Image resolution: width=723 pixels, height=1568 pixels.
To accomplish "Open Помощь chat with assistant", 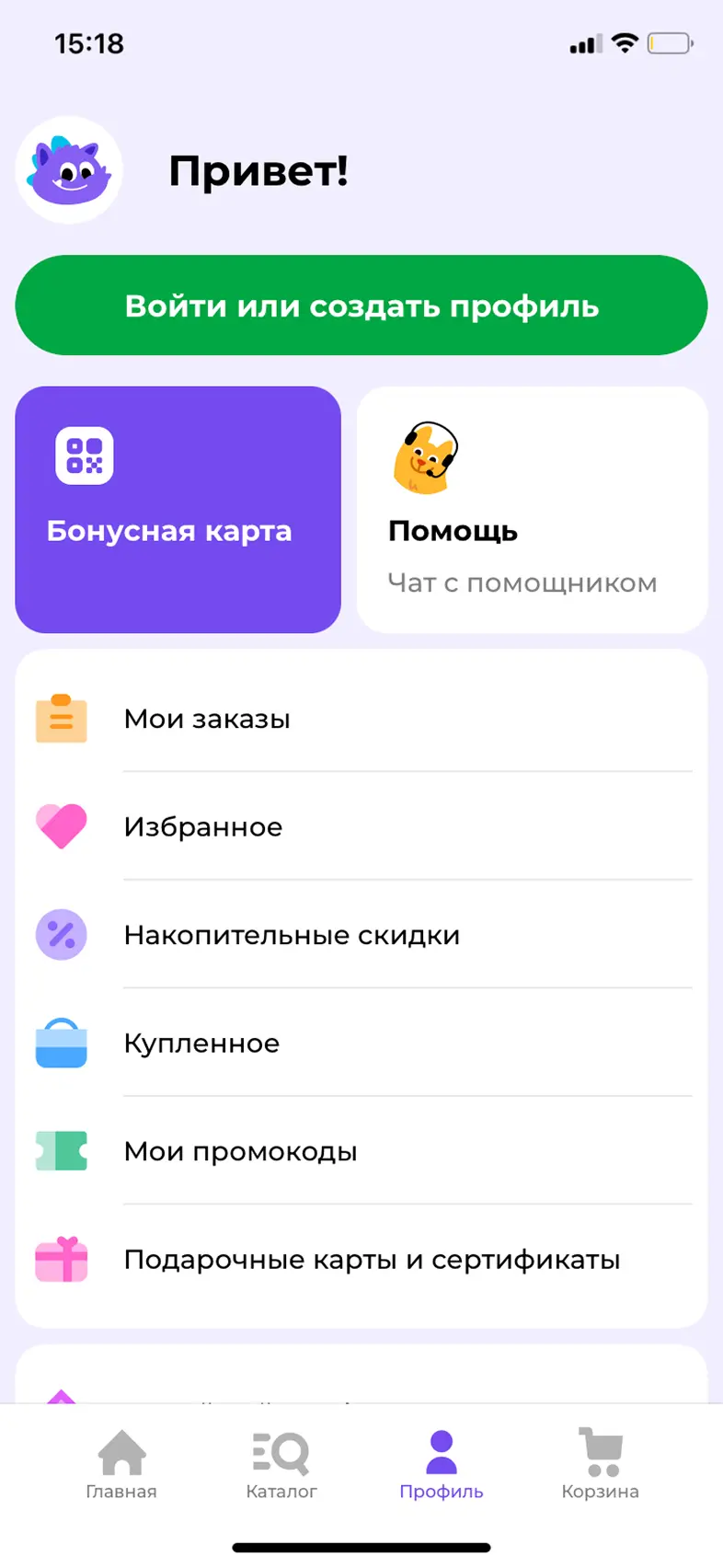I will (x=532, y=509).
